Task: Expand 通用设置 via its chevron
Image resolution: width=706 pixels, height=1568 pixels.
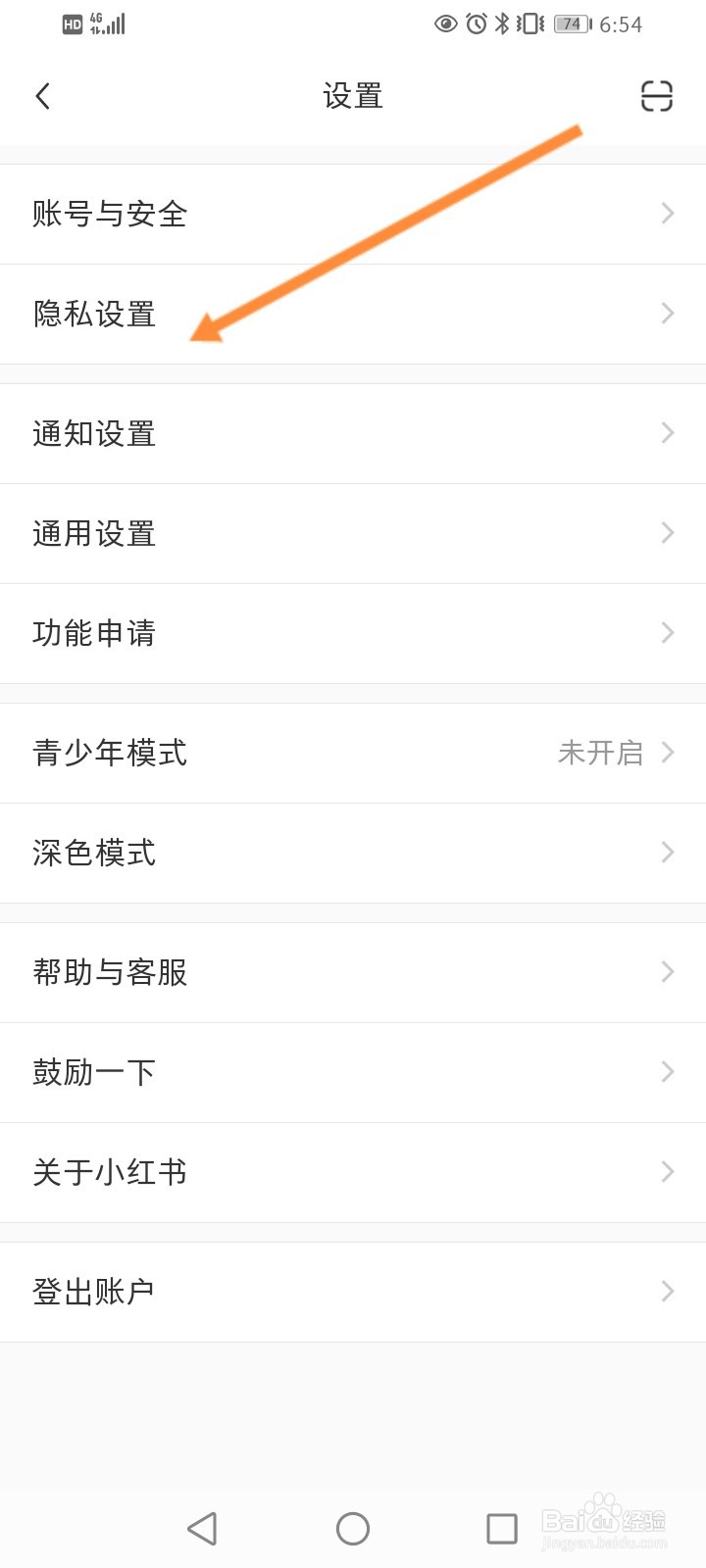Action: point(668,533)
